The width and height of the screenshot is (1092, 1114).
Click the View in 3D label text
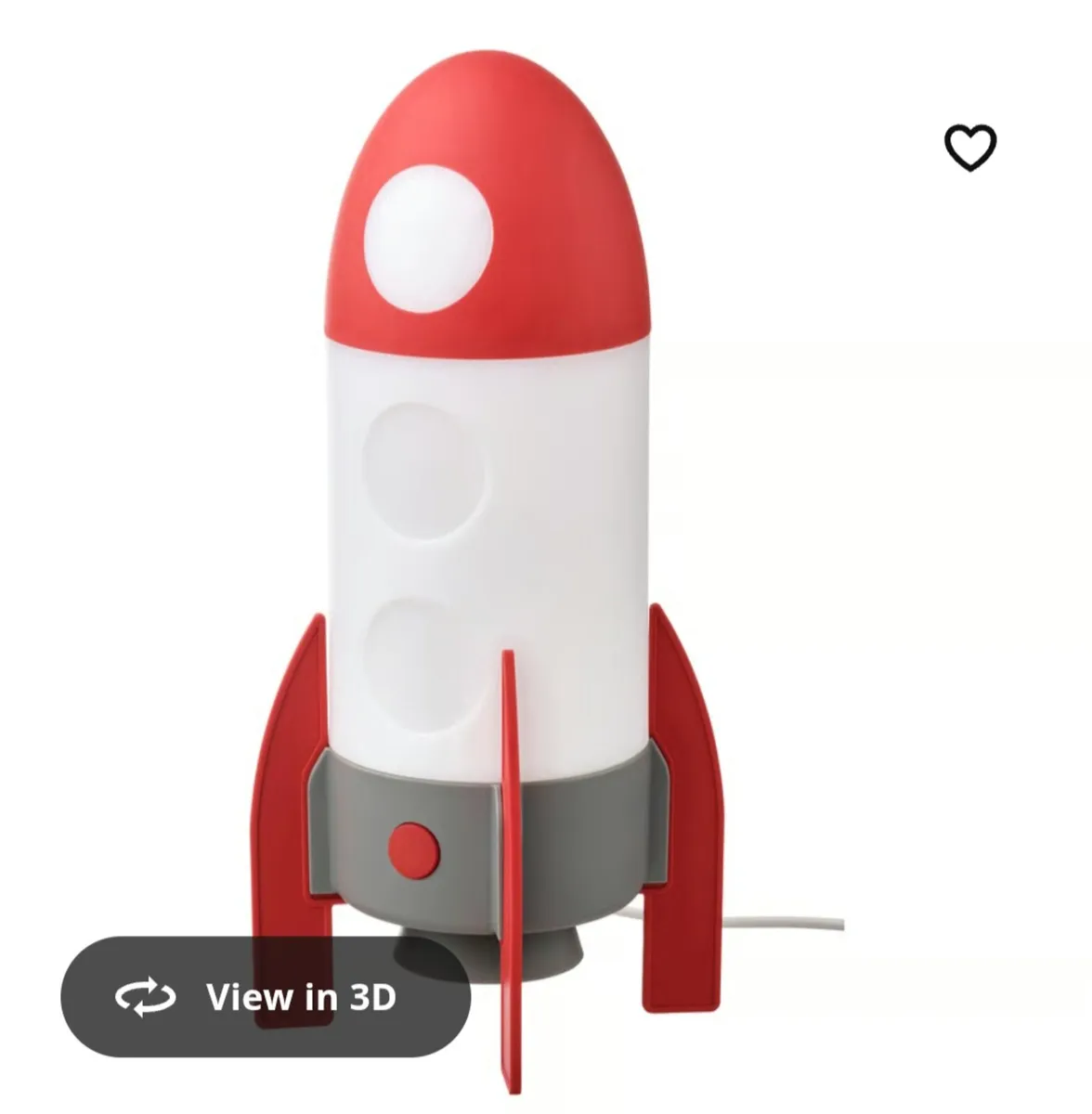pyautogui.click(x=302, y=997)
